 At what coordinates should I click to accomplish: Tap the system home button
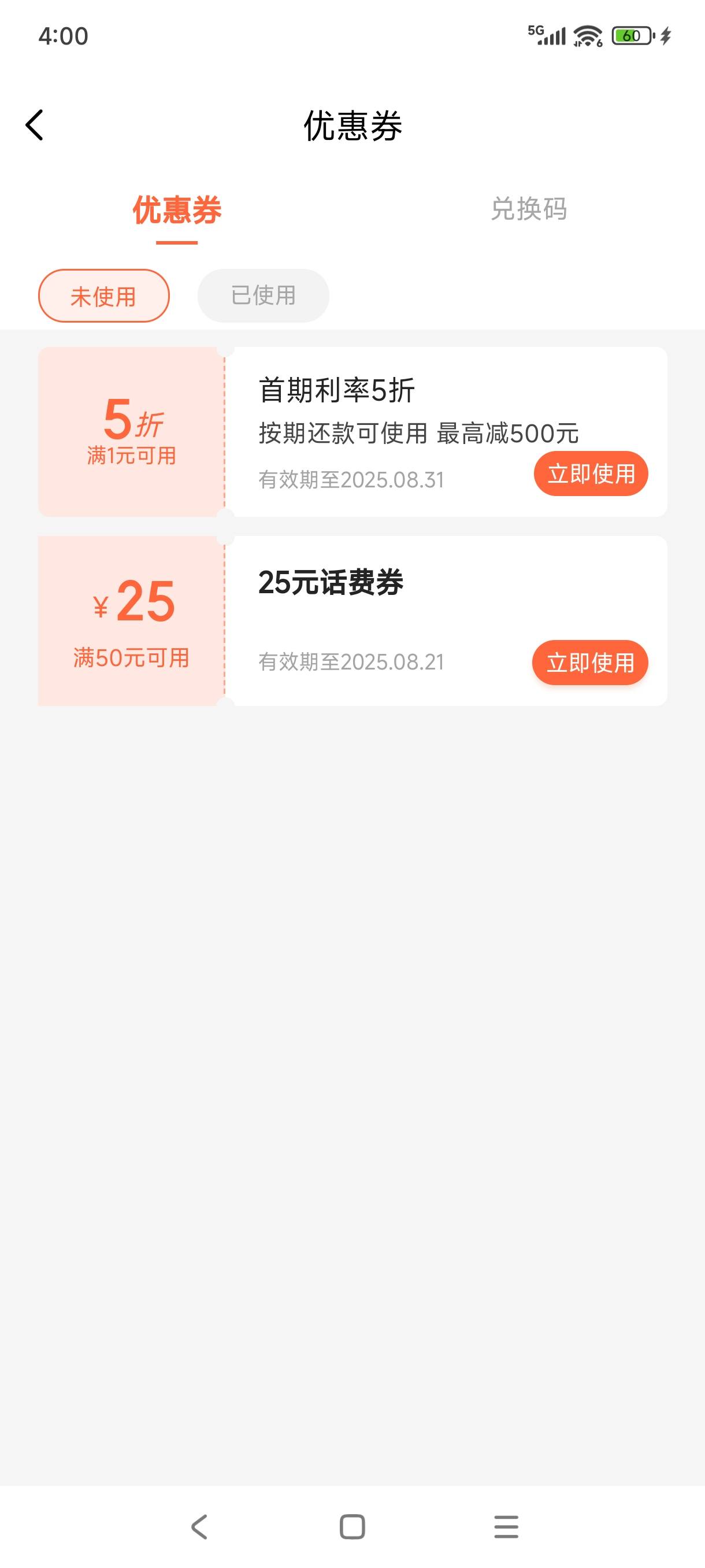click(352, 1526)
